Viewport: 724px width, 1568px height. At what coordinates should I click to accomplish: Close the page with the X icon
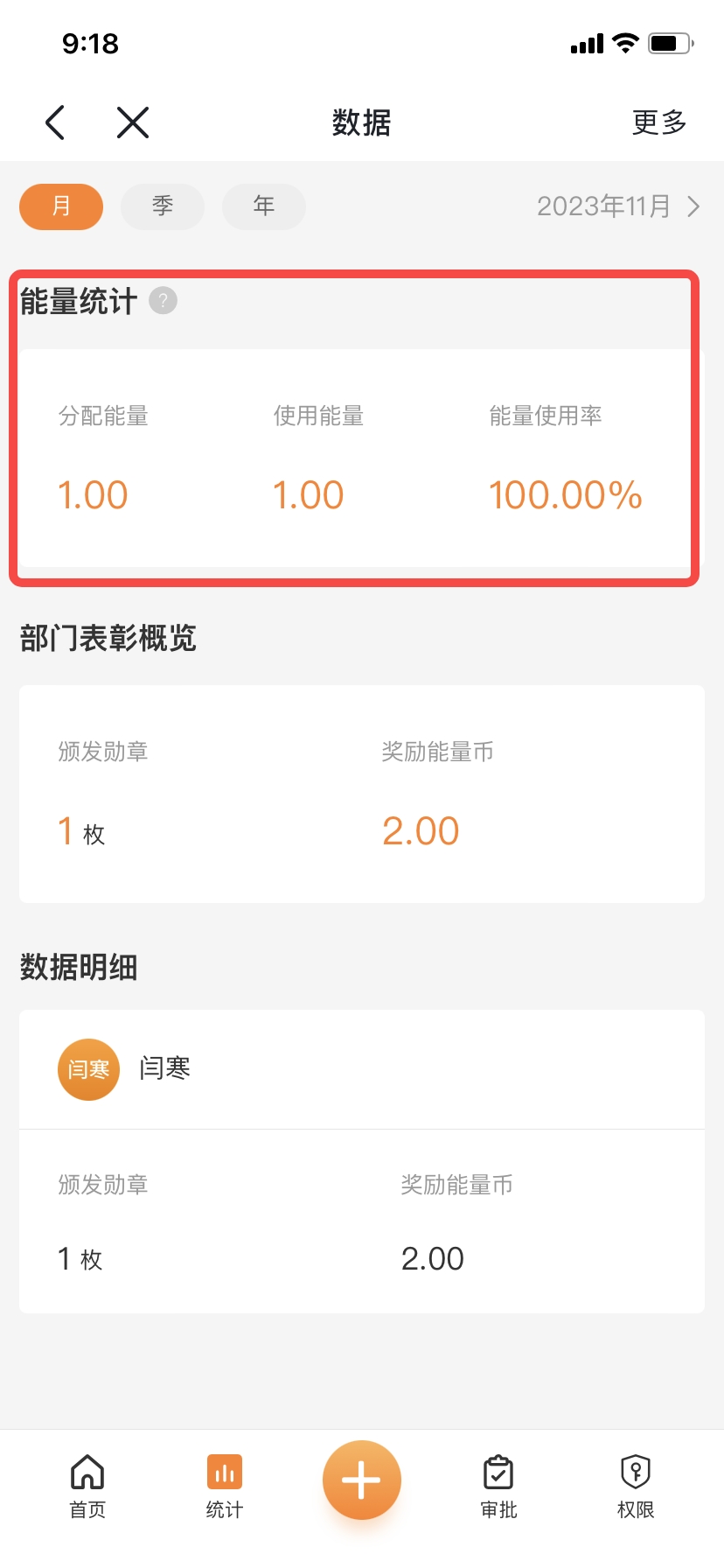coord(133,122)
